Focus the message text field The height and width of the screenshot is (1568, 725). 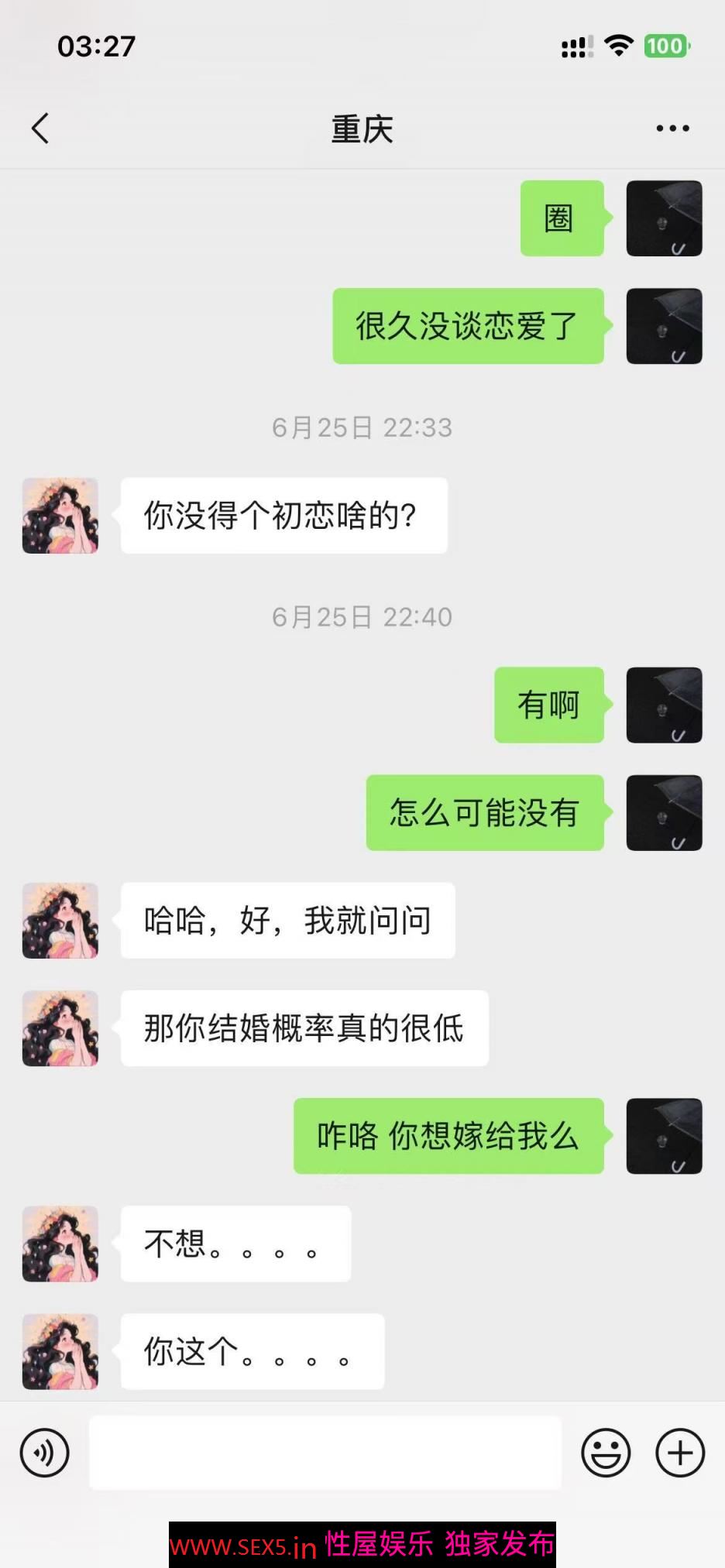coord(325,1453)
